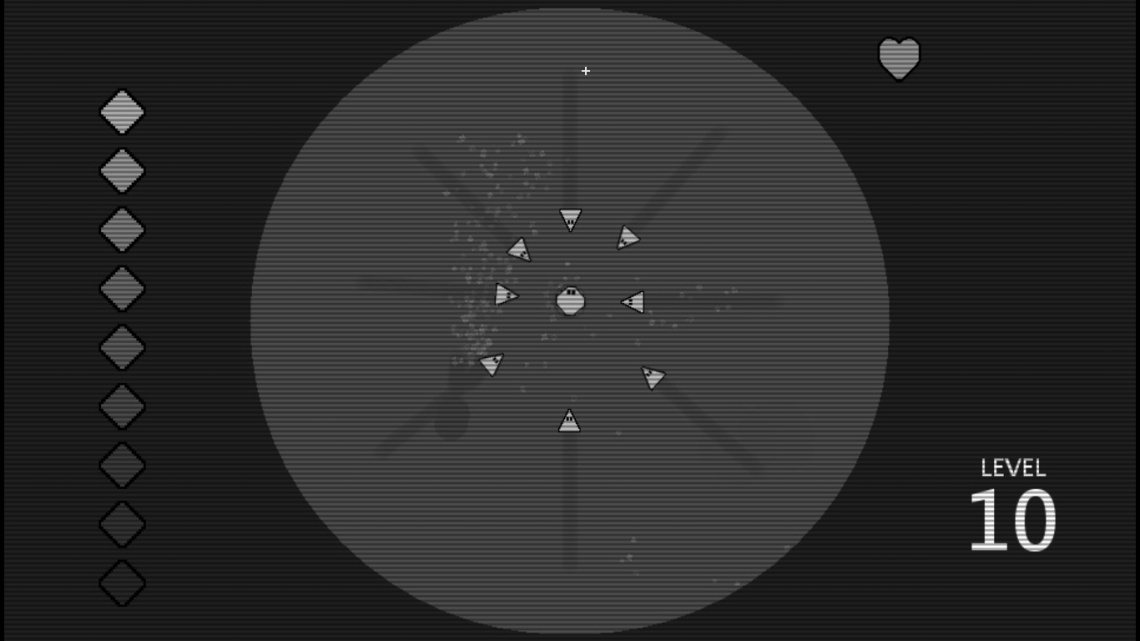Target the upward-pointing triangle enemy
Viewport: 1140px width, 641px height.
click(x=569, y=422)
